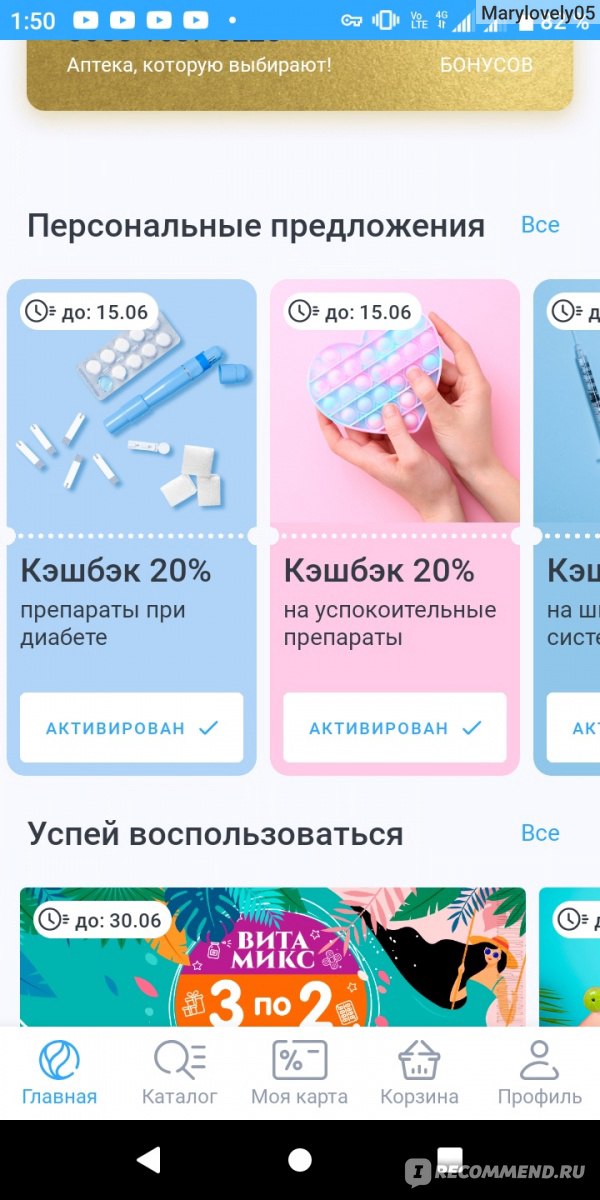Open the sedatives 20% cashback offer card

coord(395,527)
